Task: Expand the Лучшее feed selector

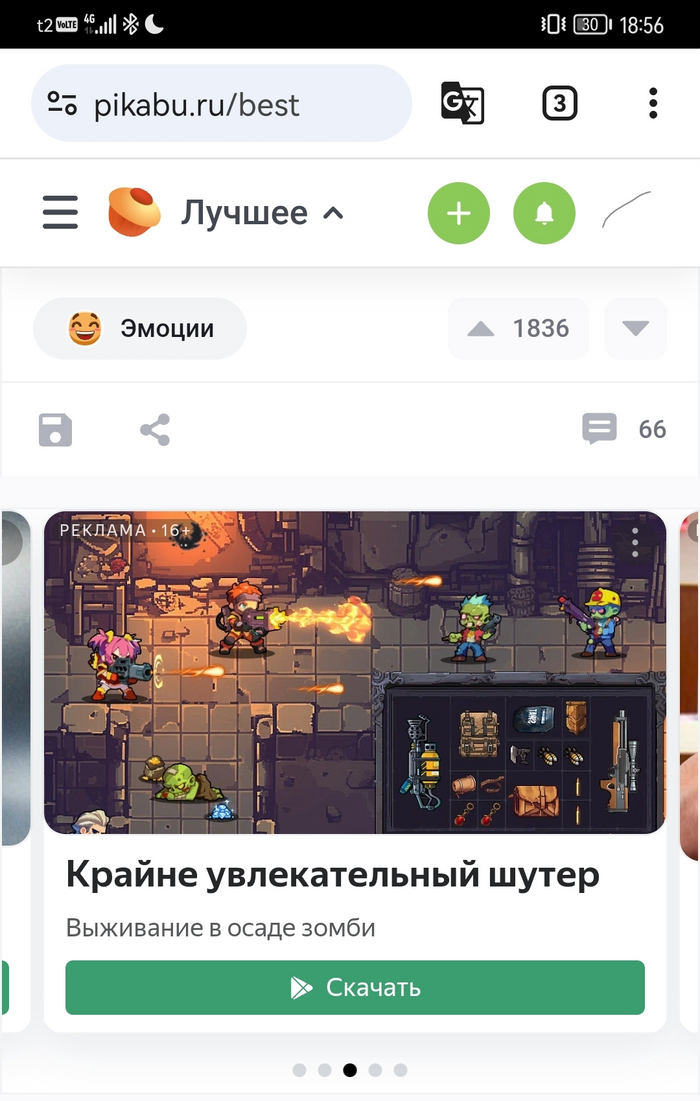Action: [x=262, y=212]
